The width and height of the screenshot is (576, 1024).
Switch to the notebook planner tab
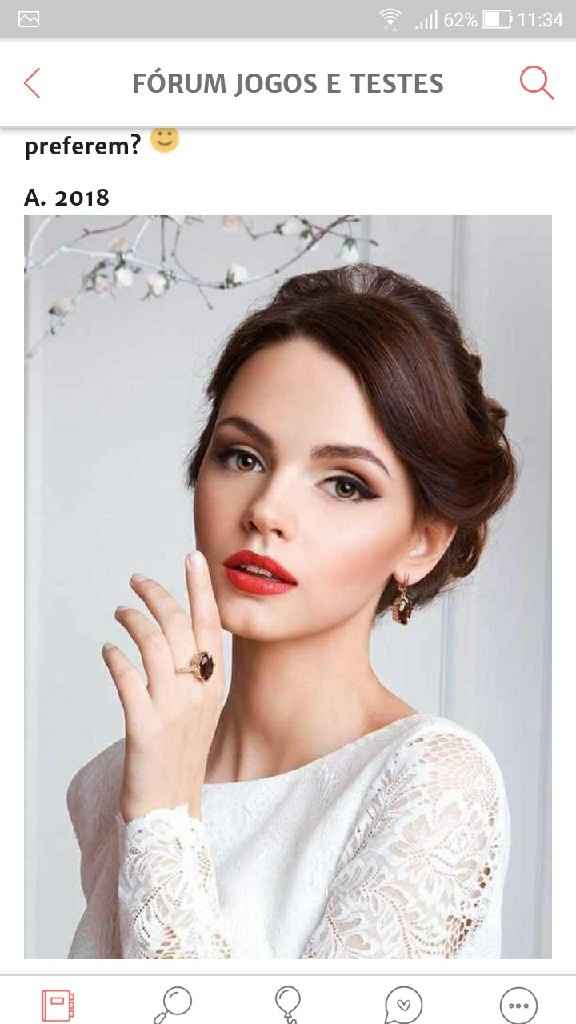click(58, 1005)
